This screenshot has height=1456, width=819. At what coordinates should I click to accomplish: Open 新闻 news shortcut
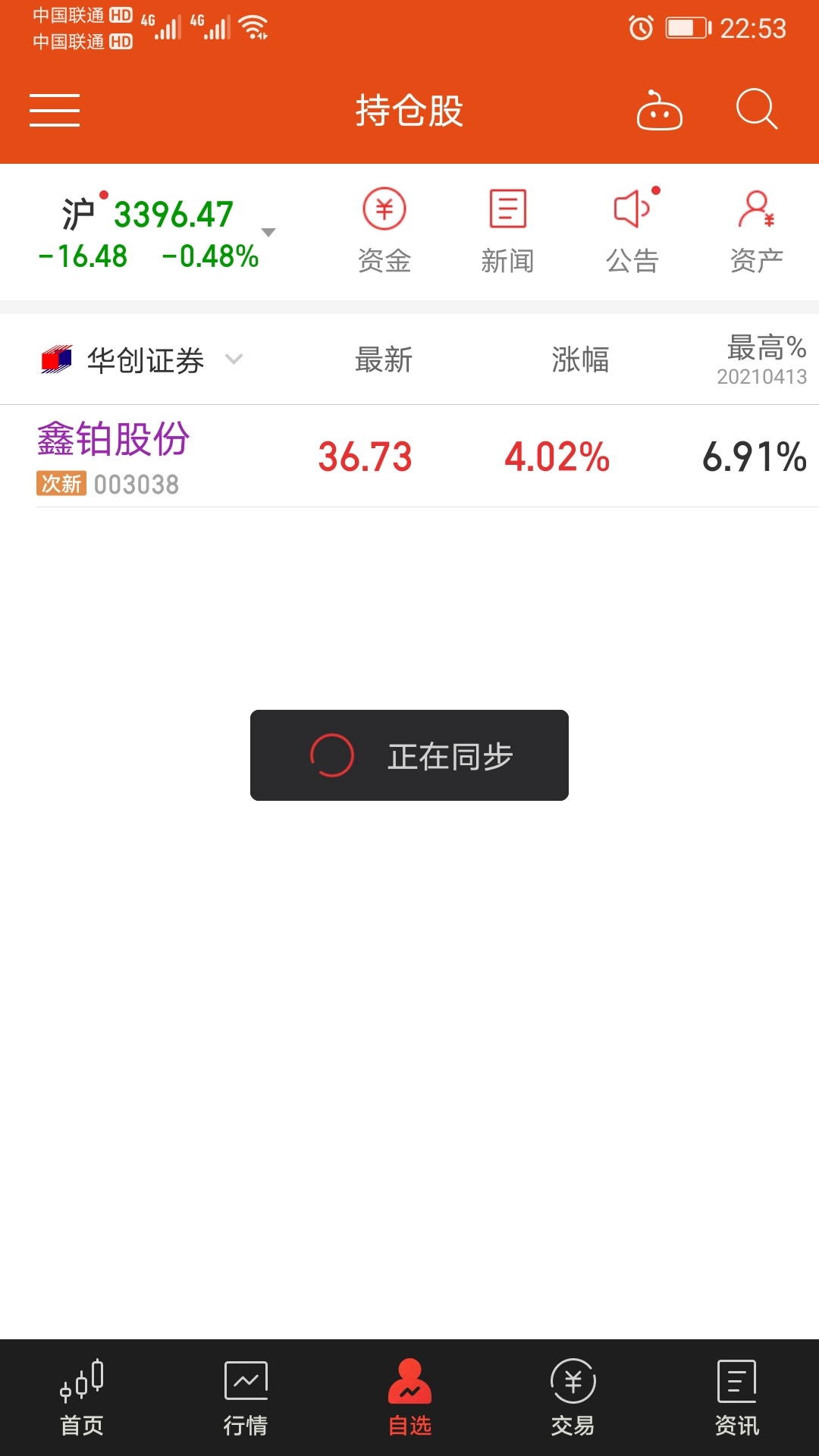point(507,231)
